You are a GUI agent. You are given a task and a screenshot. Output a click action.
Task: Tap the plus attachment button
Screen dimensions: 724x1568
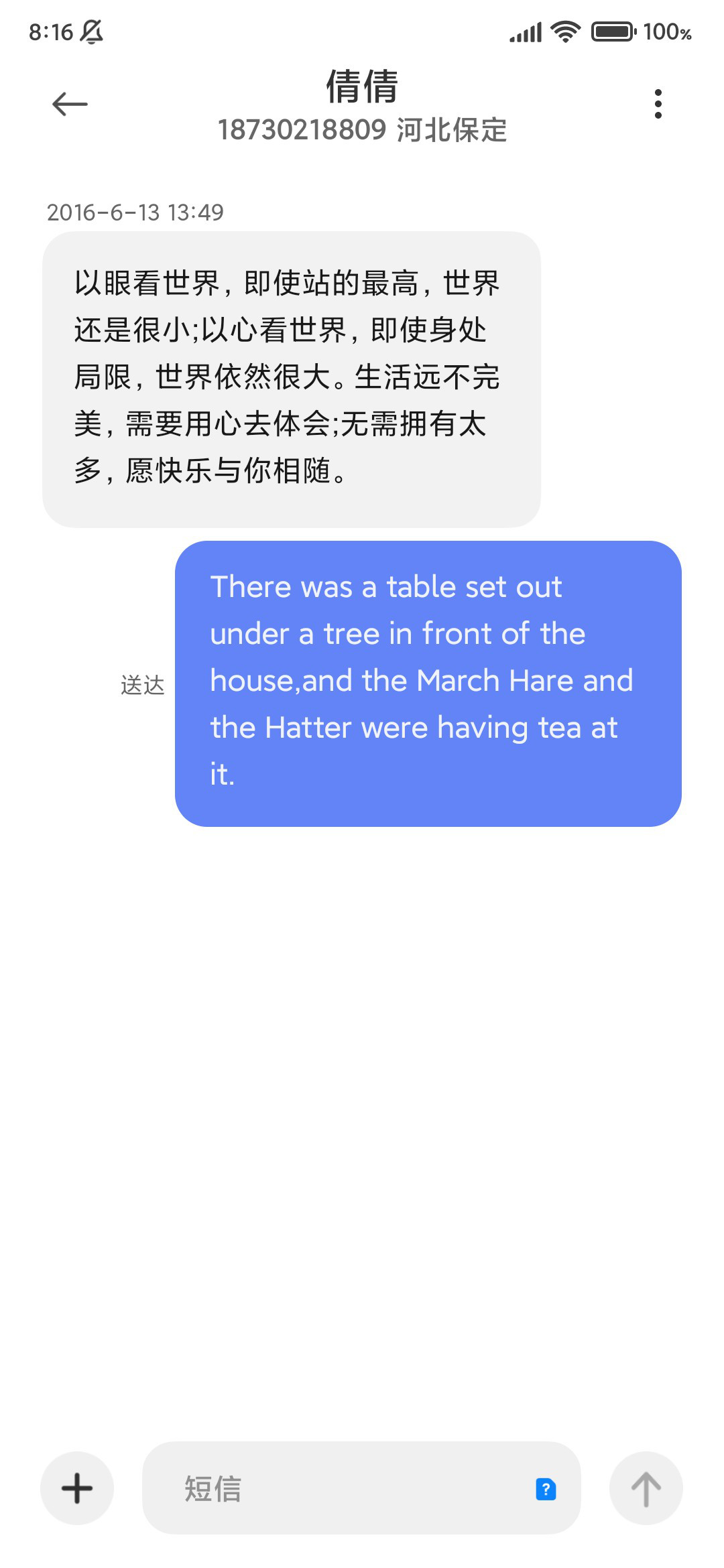77,1488
